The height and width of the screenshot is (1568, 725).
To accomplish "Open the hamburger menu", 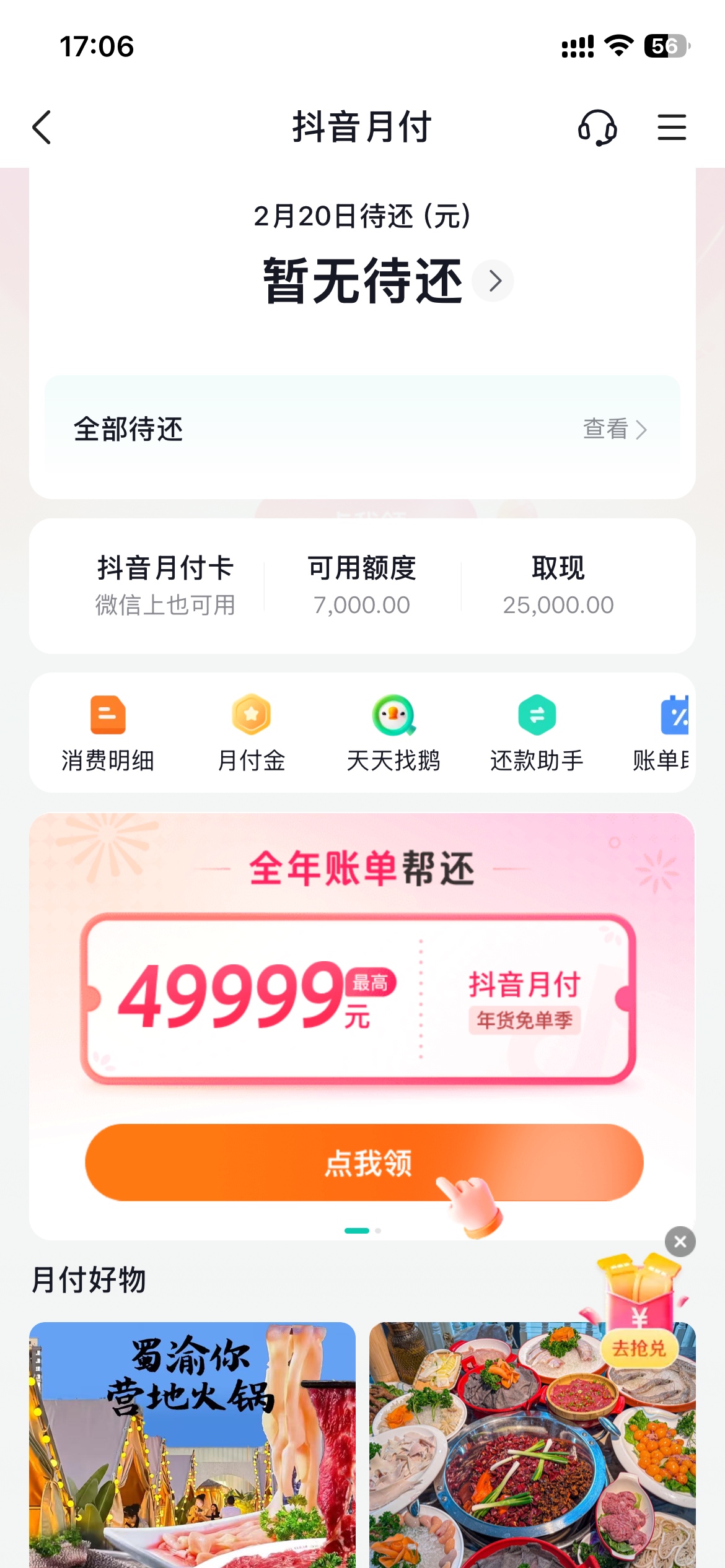I will point(671,128).
